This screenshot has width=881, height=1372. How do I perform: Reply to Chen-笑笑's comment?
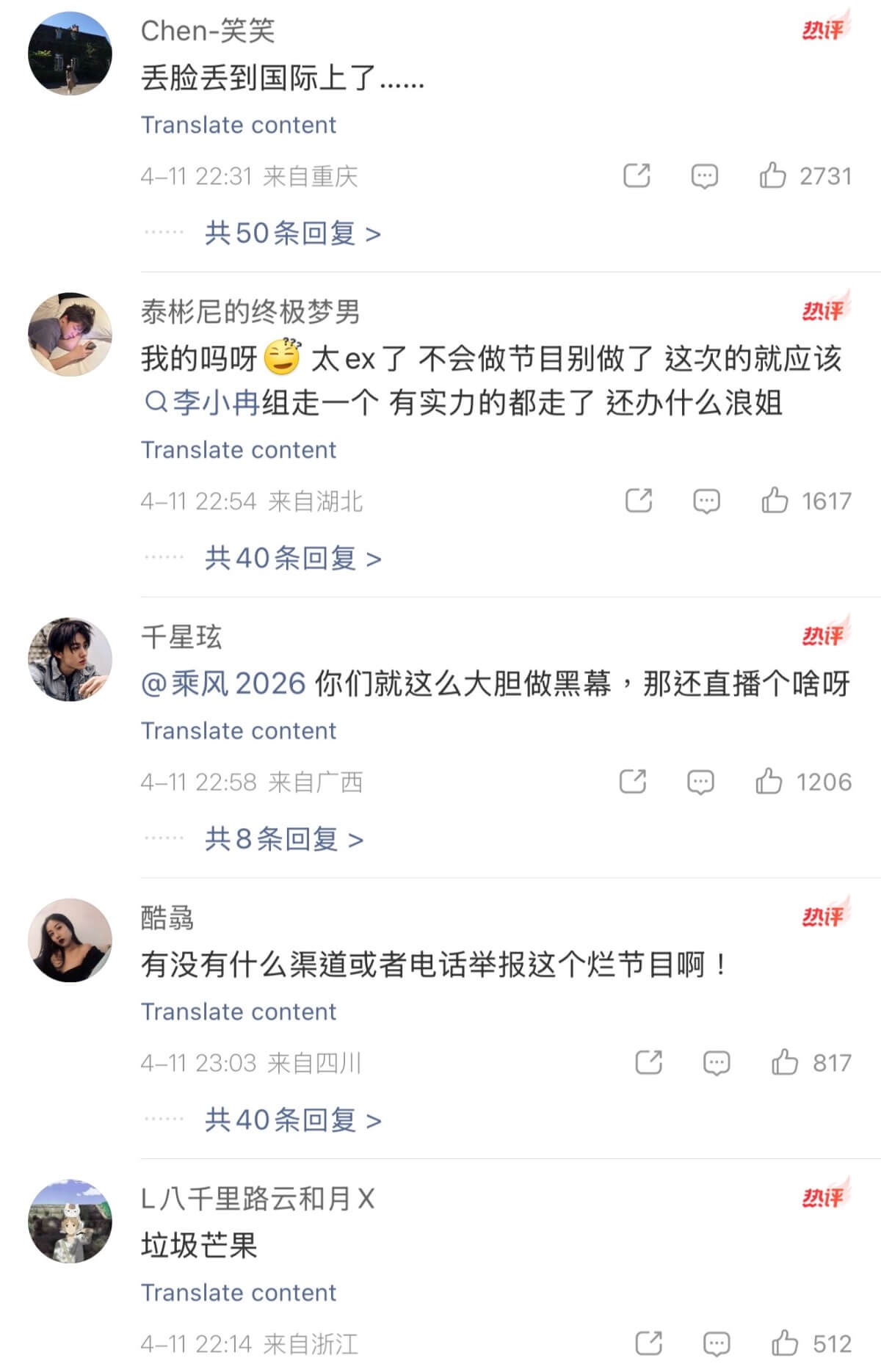[705, 176]
